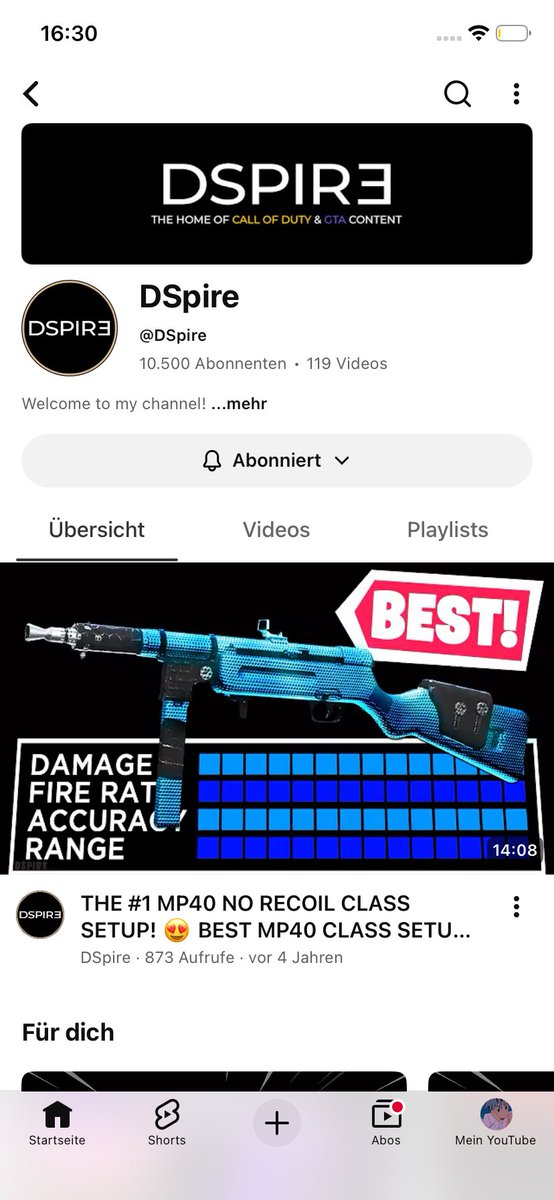
Task: Switch to the Playlists tab
Action: coord(447,530)
